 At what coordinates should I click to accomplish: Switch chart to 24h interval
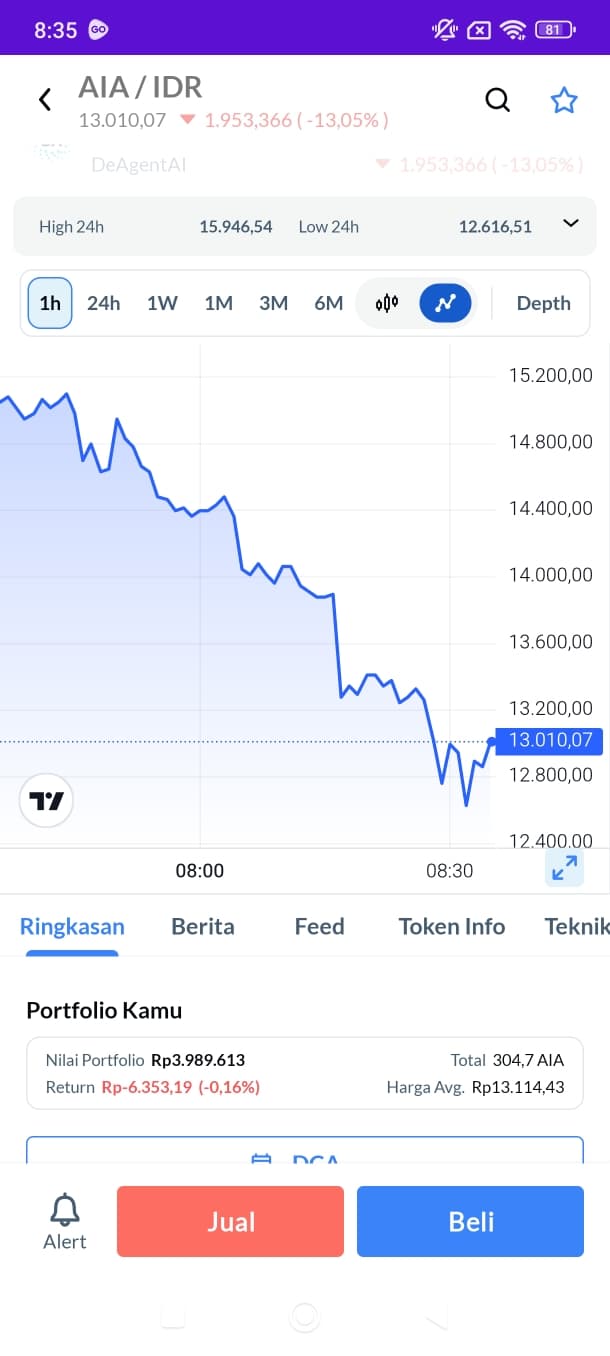[x=103, y=303]
